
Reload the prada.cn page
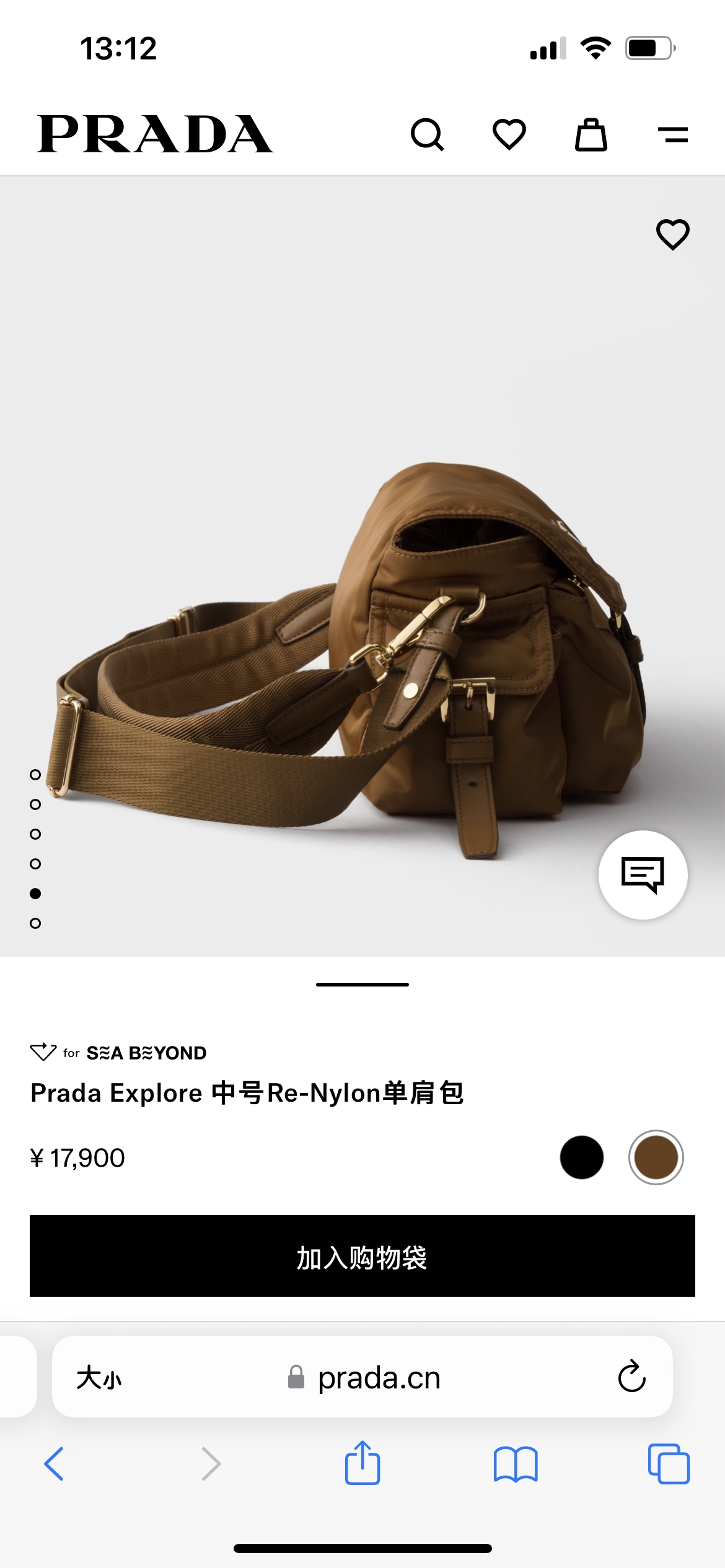[631, 1377]
